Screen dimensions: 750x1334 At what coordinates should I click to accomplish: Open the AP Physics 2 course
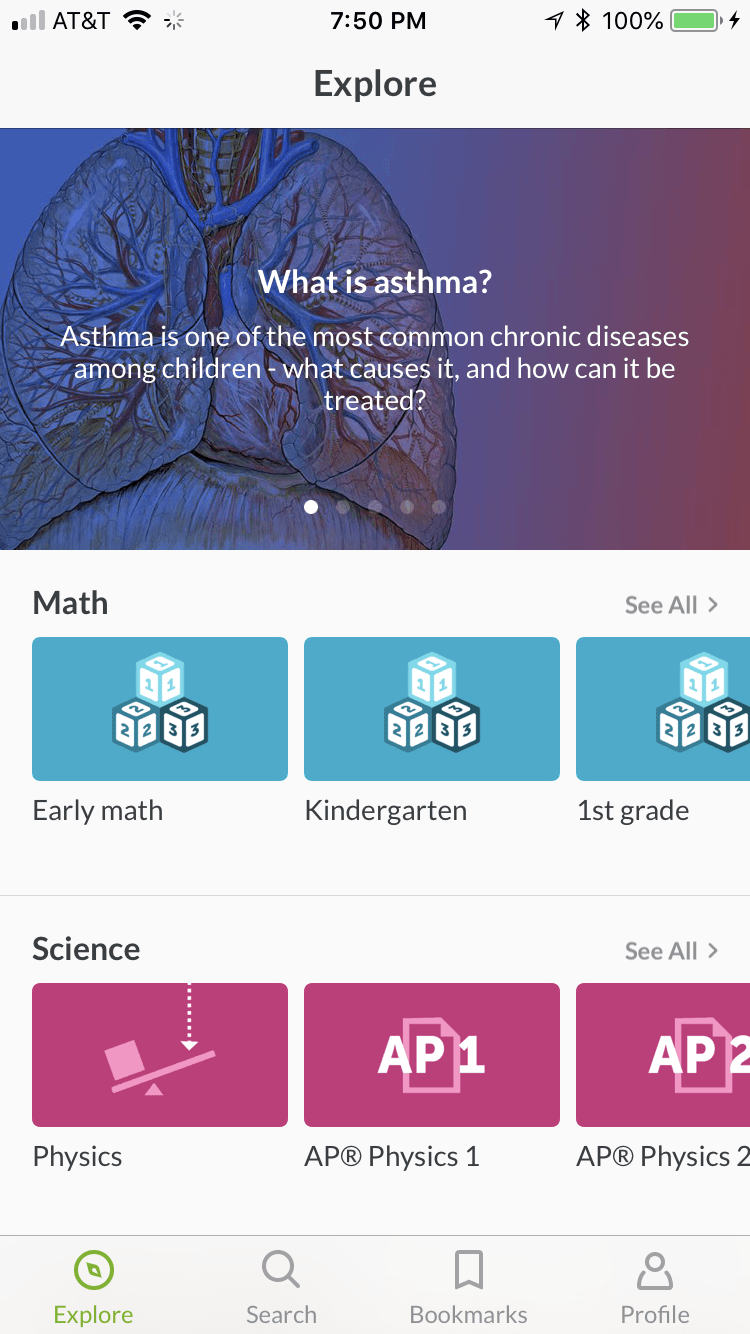coord(664,1055)
